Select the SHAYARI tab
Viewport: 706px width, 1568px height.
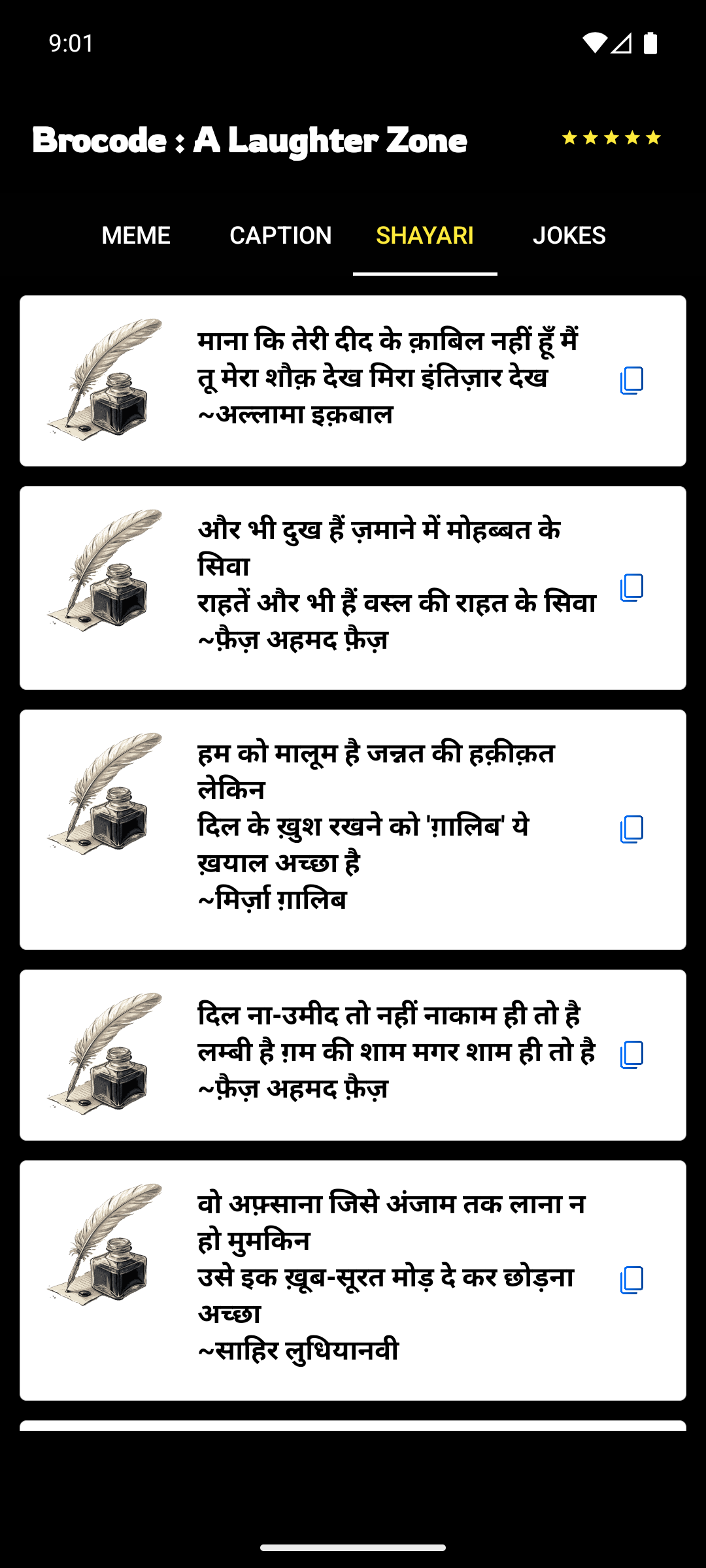tap(425, 235)
